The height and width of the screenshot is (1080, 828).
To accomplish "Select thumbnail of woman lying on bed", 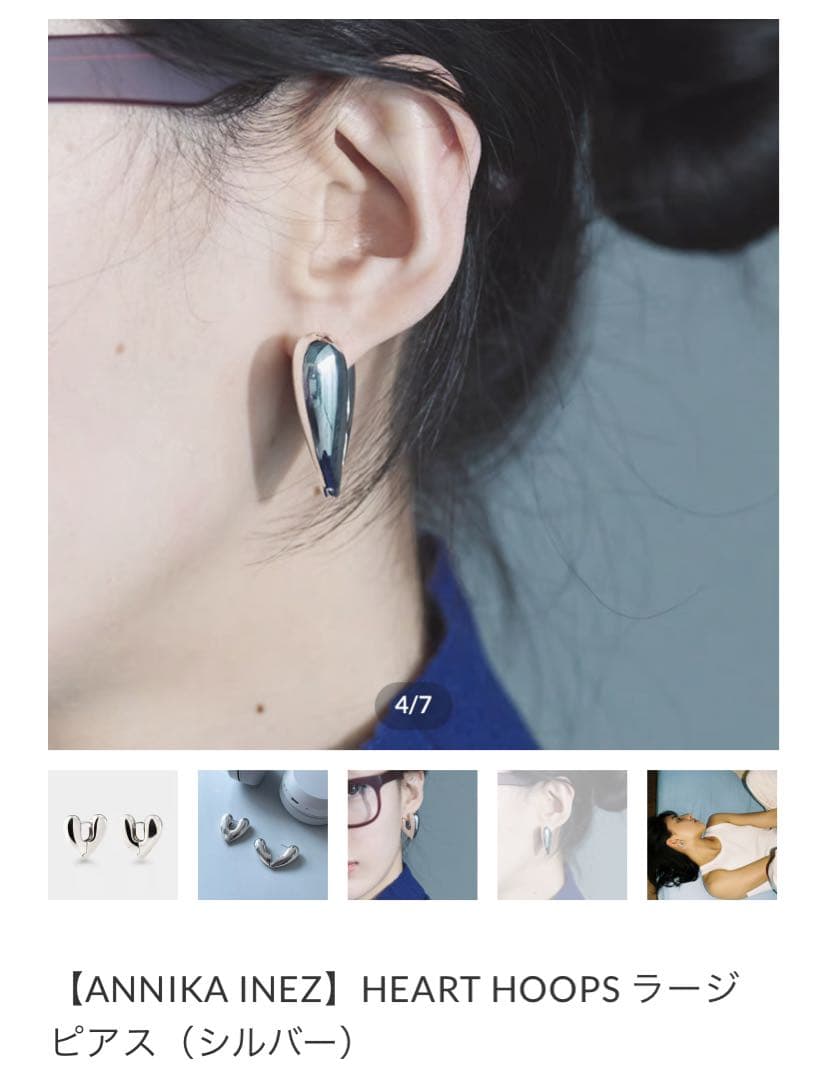I will coord(711,835).
